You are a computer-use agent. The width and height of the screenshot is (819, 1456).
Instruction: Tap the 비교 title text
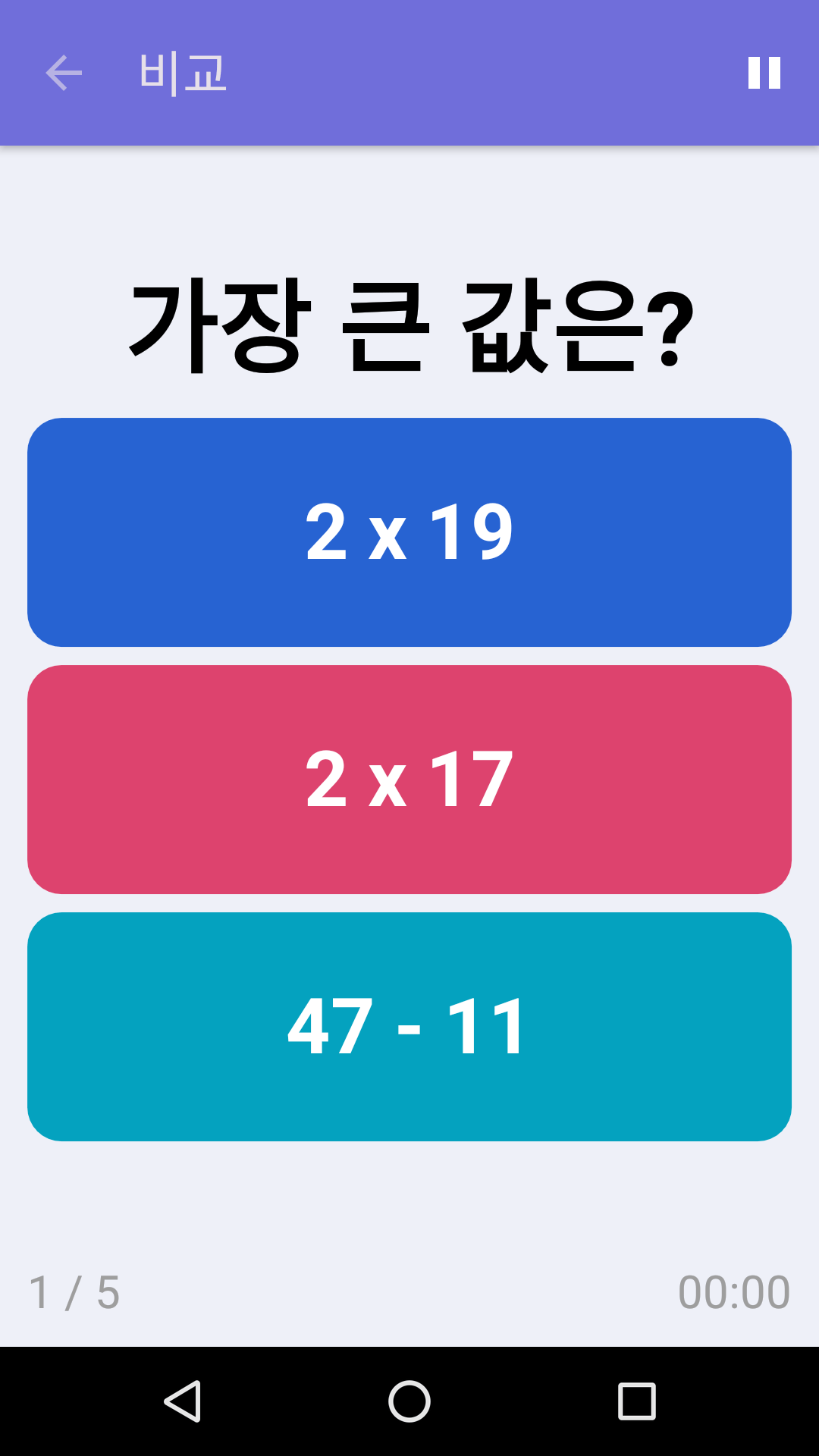point(184,74)
